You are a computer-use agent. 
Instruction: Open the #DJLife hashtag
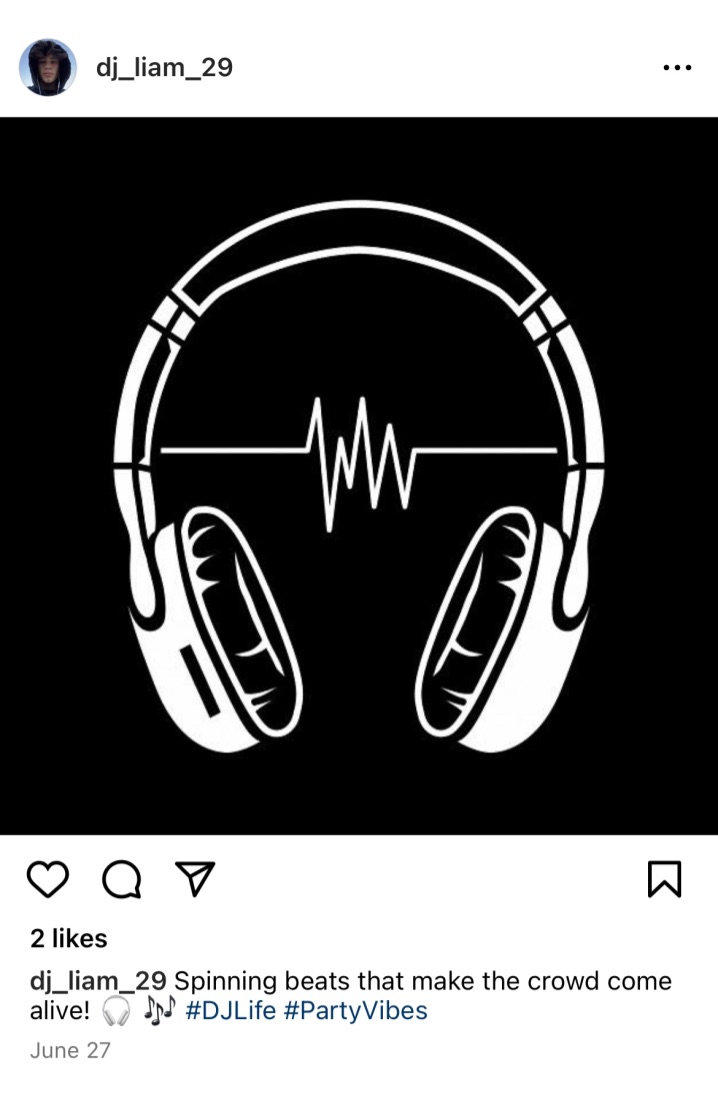(231, 1011)
